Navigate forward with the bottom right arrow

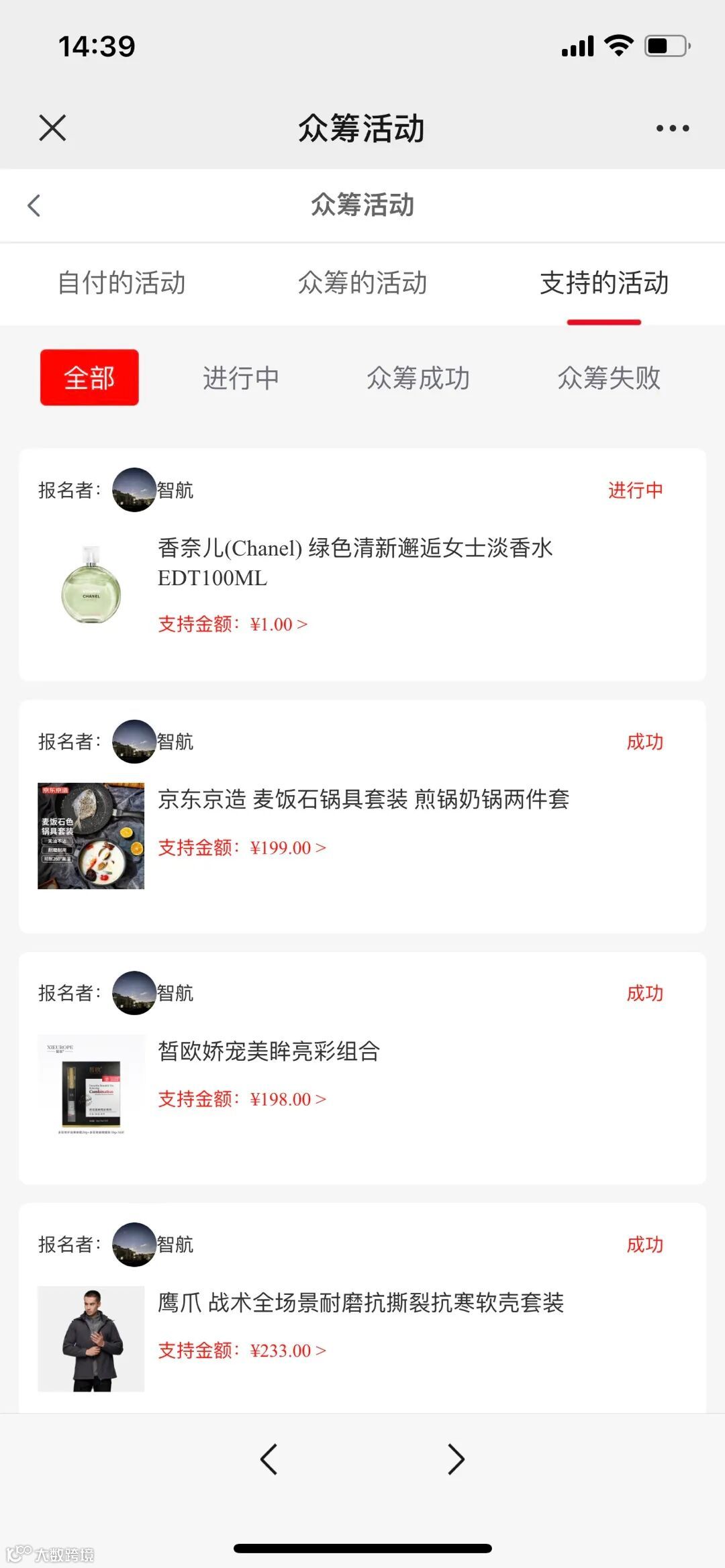pyautogui.click(x=456, y=1459)
